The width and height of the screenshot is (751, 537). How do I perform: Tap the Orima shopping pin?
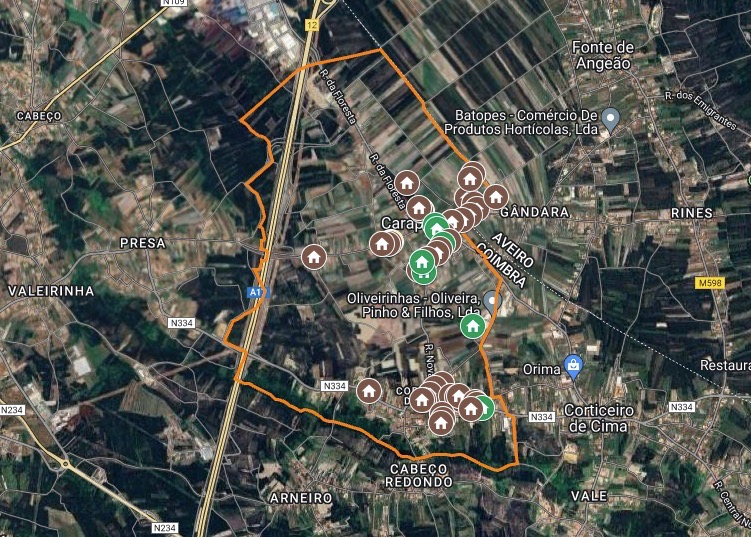(573, 366)
